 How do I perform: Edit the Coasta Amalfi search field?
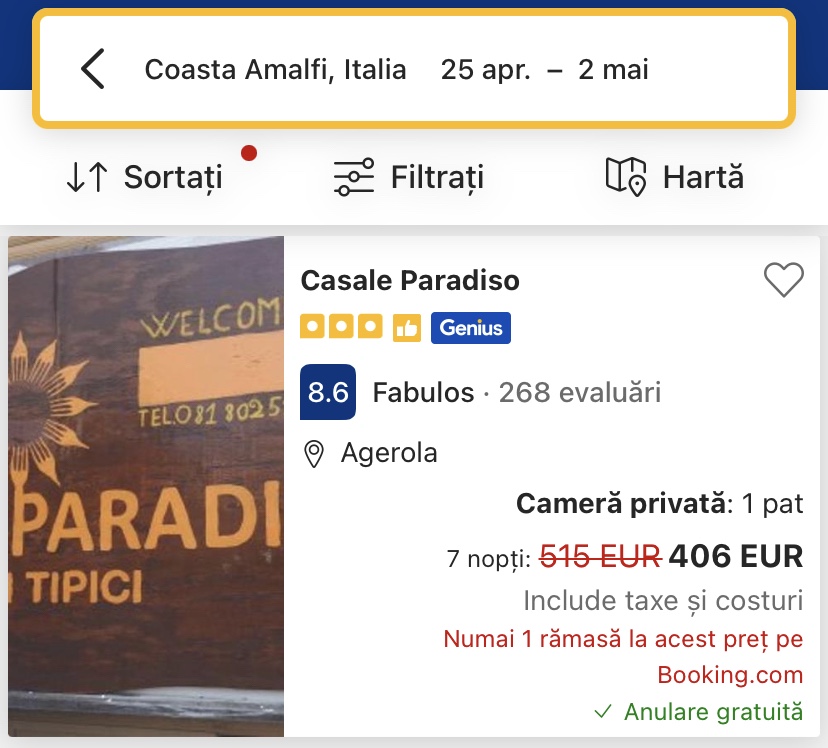click(x=396, y=70)
